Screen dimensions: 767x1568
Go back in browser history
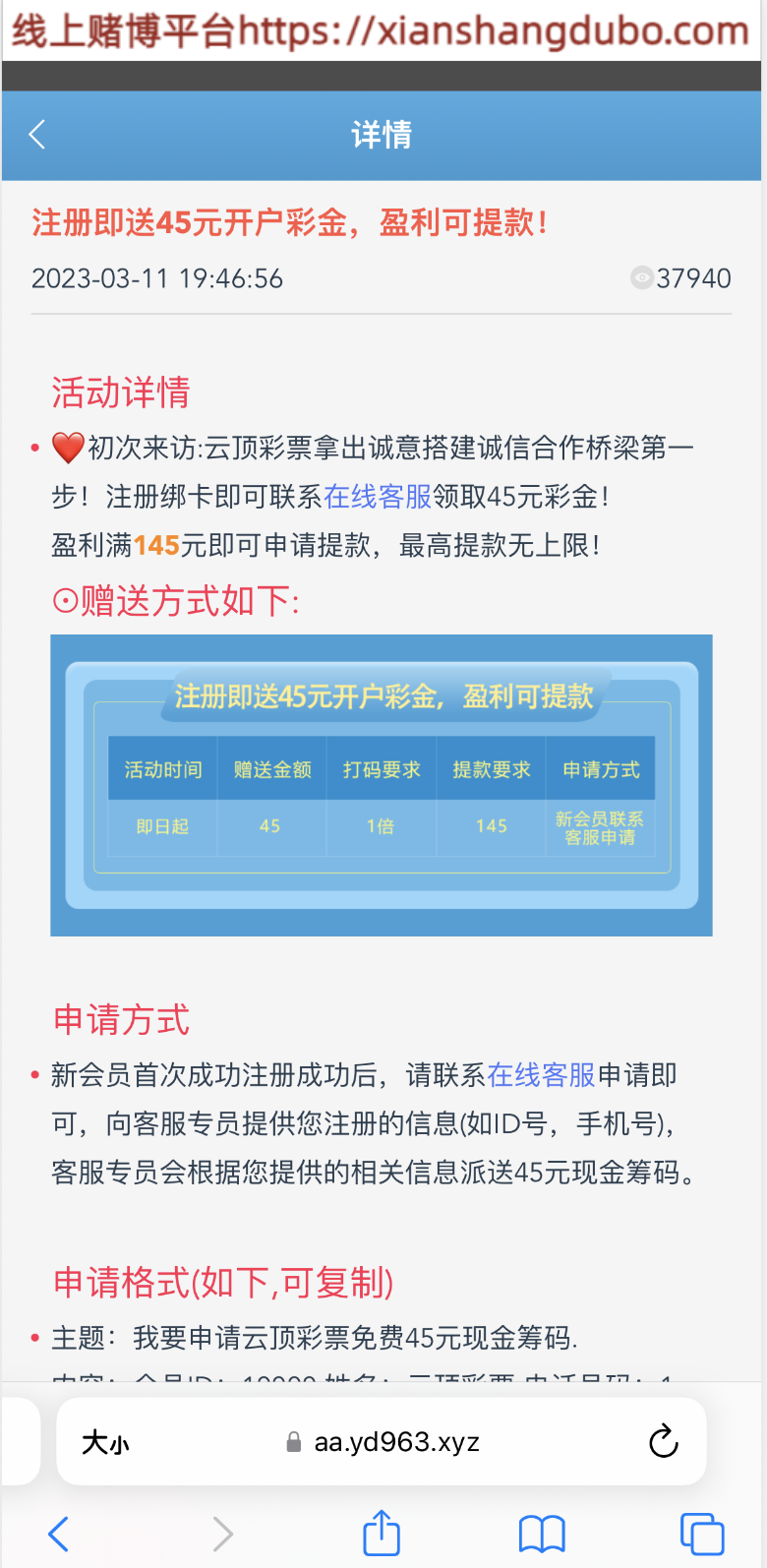(59, 1534)
